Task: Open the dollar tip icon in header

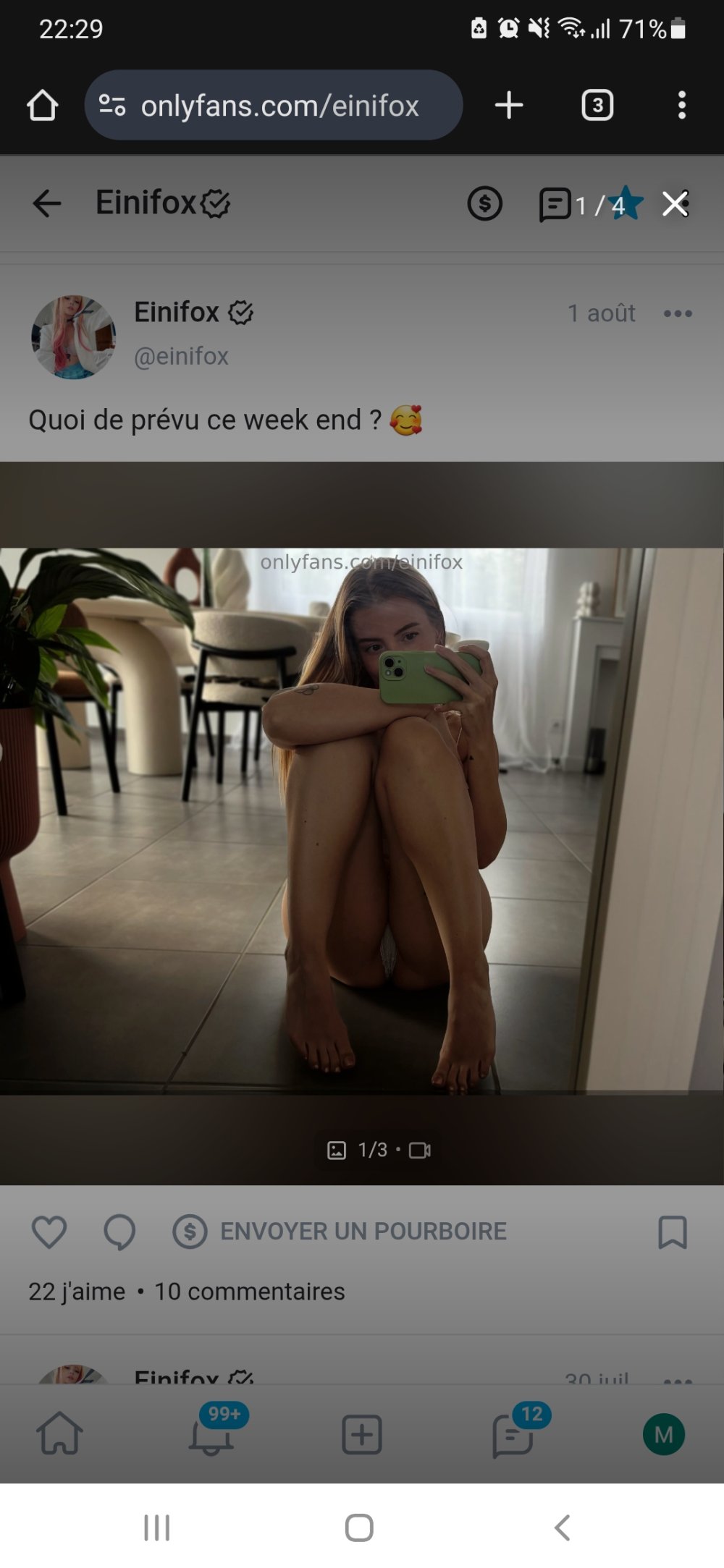Action: click(x=484, y=203)
